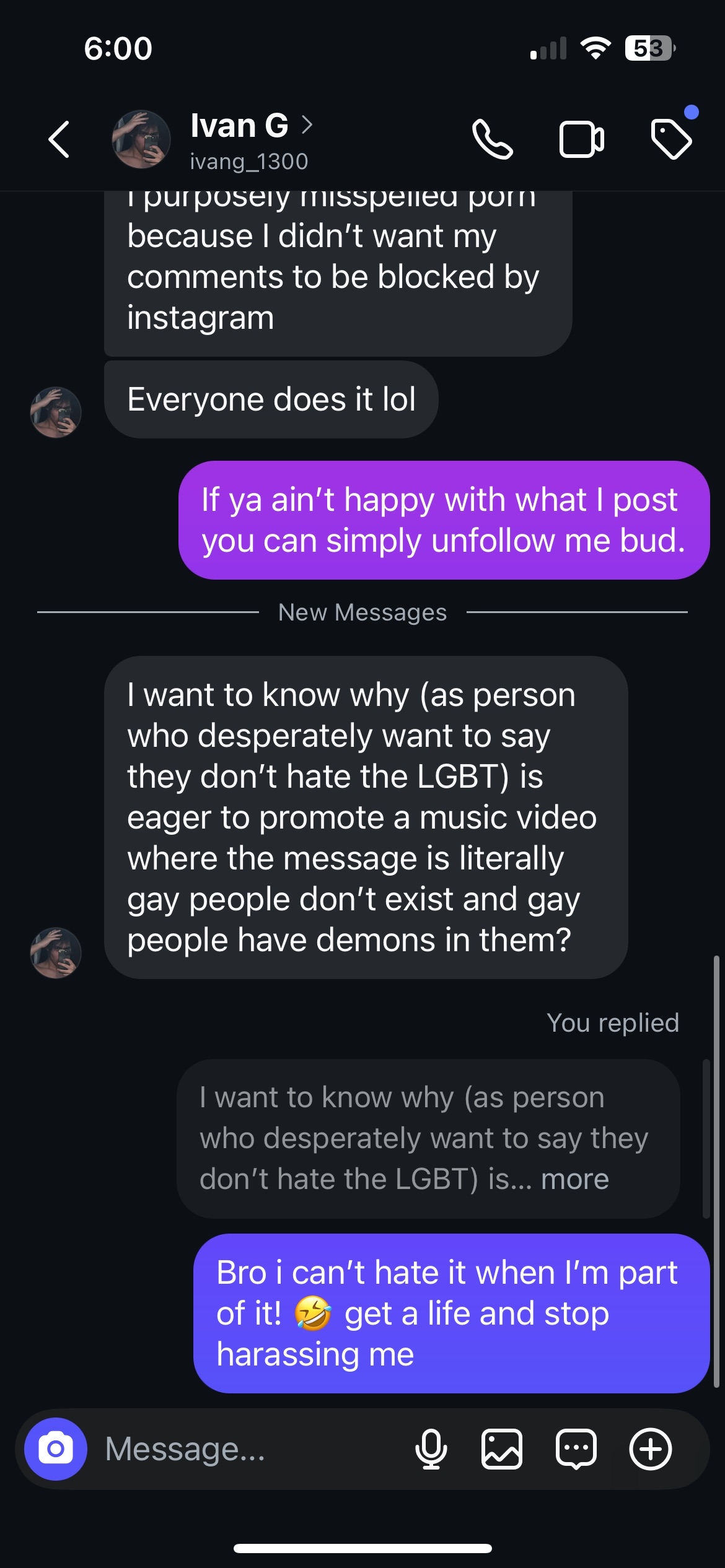Open the sticker and GIF picker
This screenshot has height=1568, width=725.
pos(576,1449)
